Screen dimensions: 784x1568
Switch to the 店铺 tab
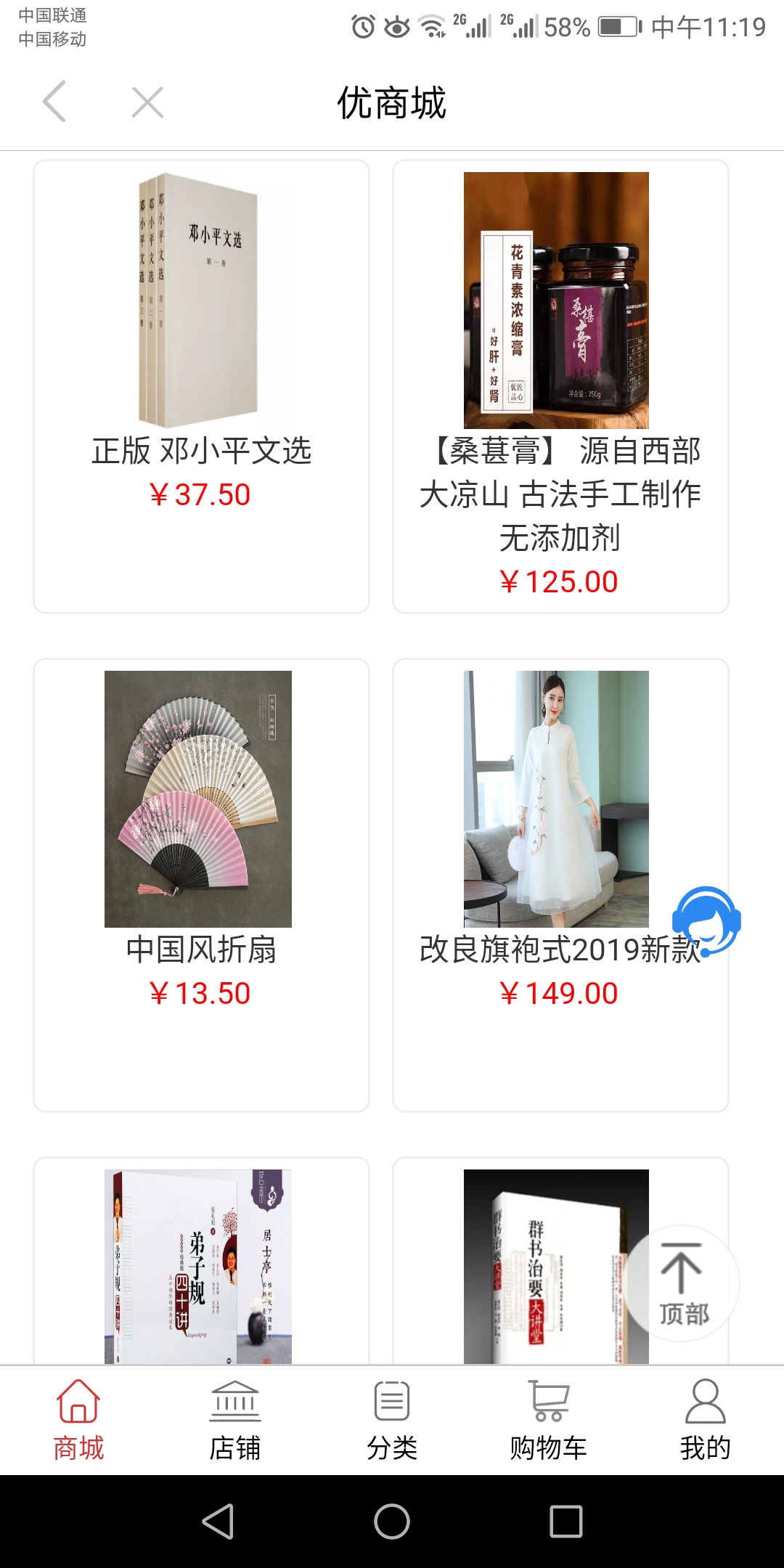(x=235, y=1420)
